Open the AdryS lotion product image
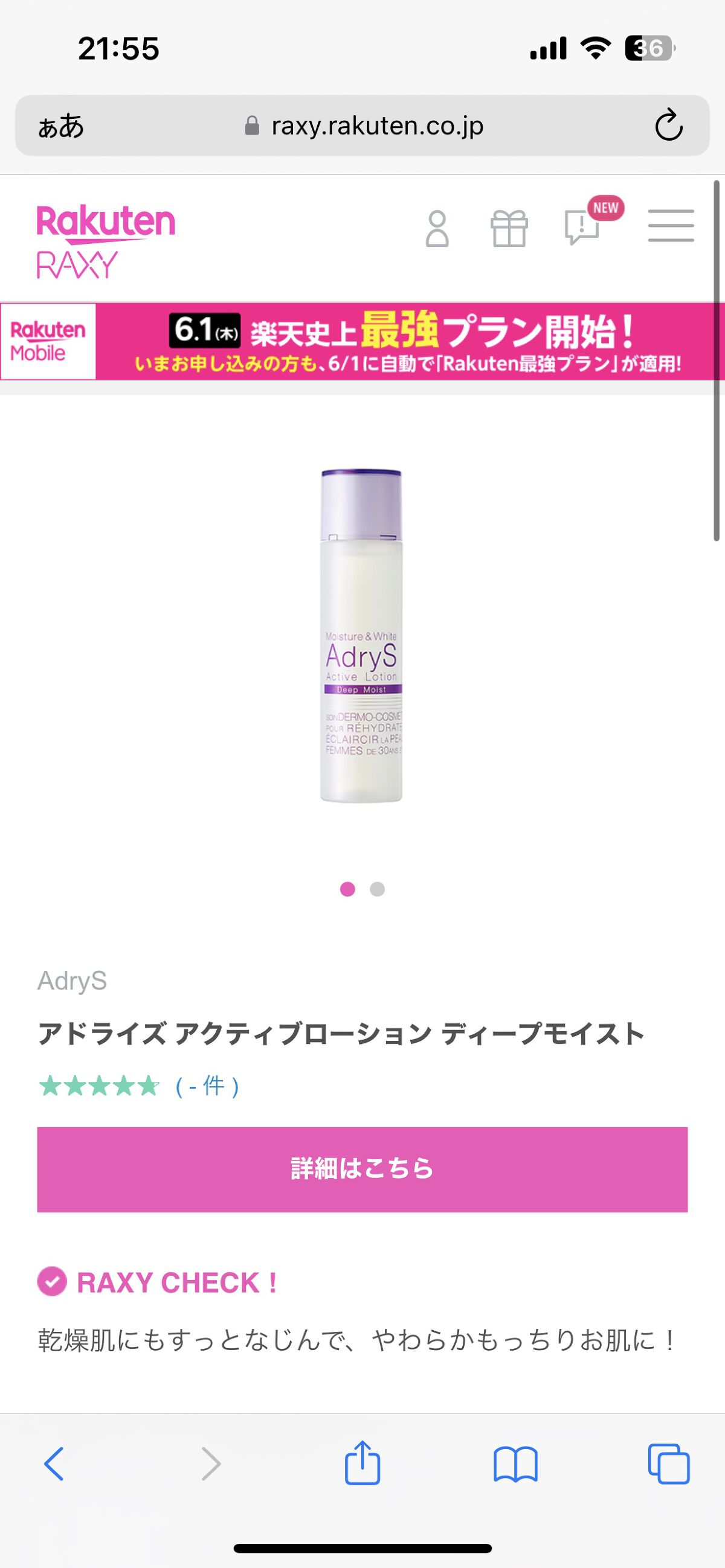Screen dimensions: 725x1568 click(x=361, y=636)
